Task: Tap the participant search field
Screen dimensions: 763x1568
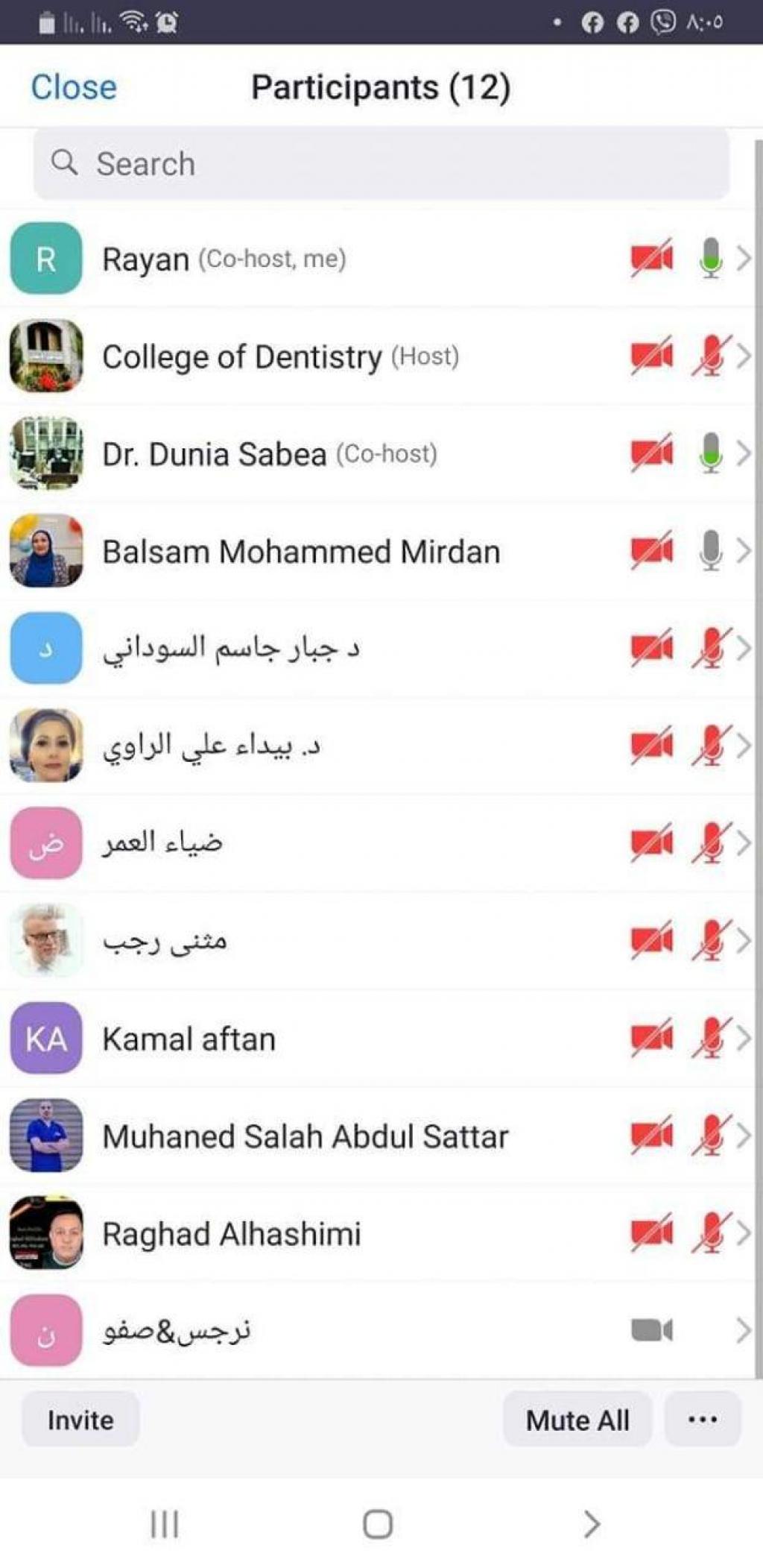Action: (x=381, y=164)
